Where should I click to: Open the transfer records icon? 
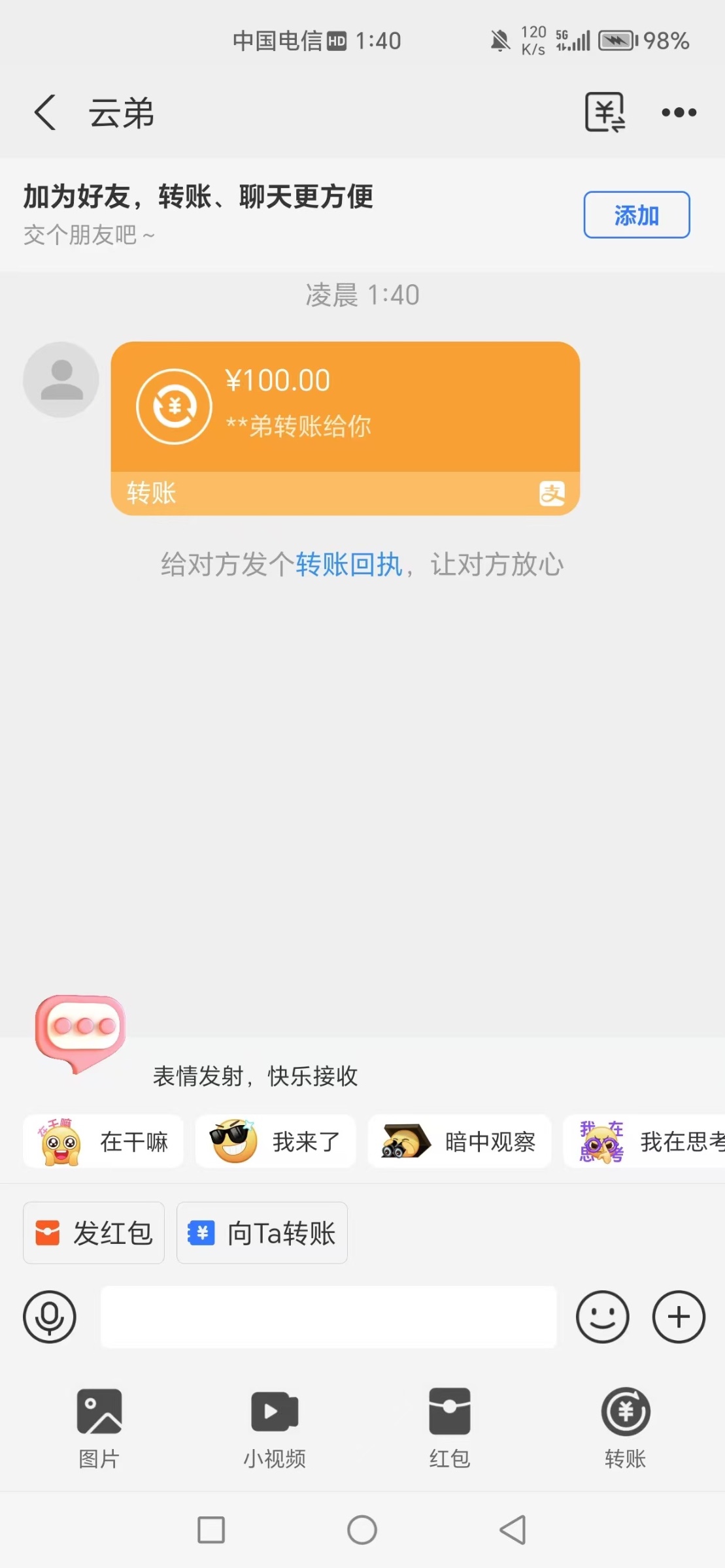pos(605,112)
